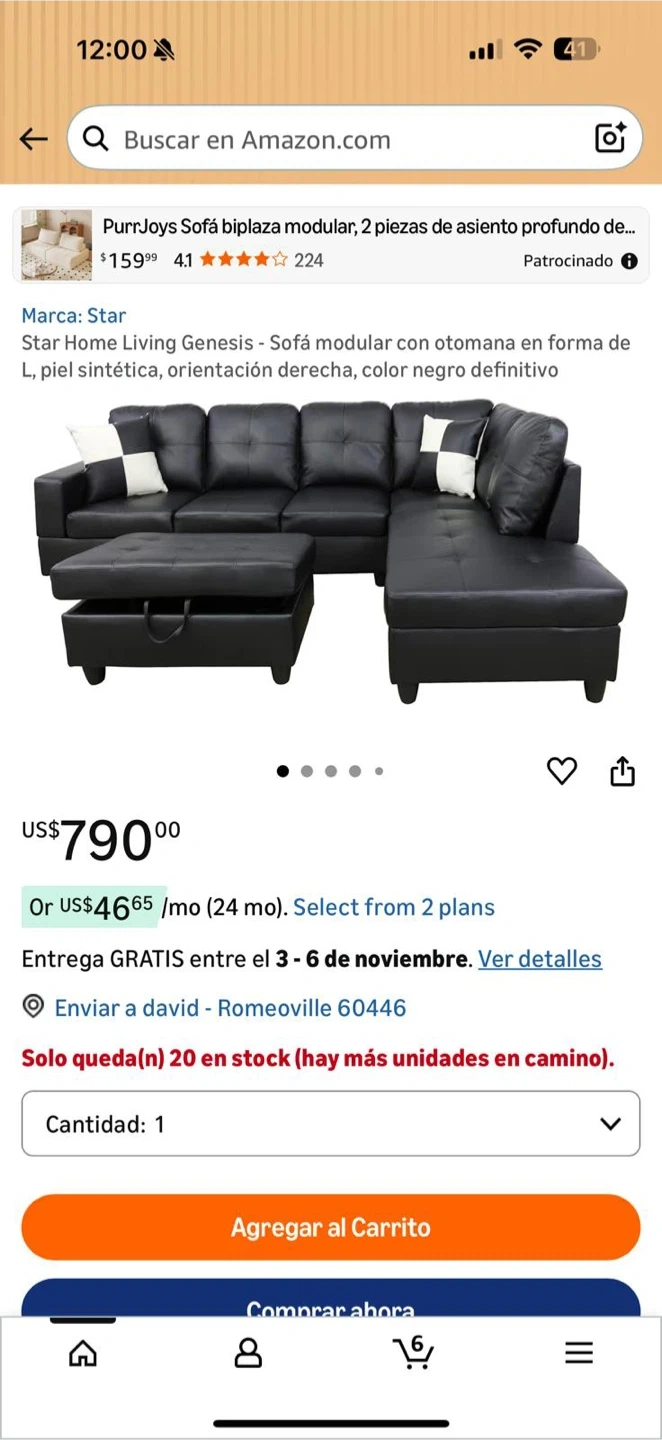Image resolution: width=662 pixels, height=1440 pixels.
Task: Open camera search in the search bar
Action: click(610, 138)
